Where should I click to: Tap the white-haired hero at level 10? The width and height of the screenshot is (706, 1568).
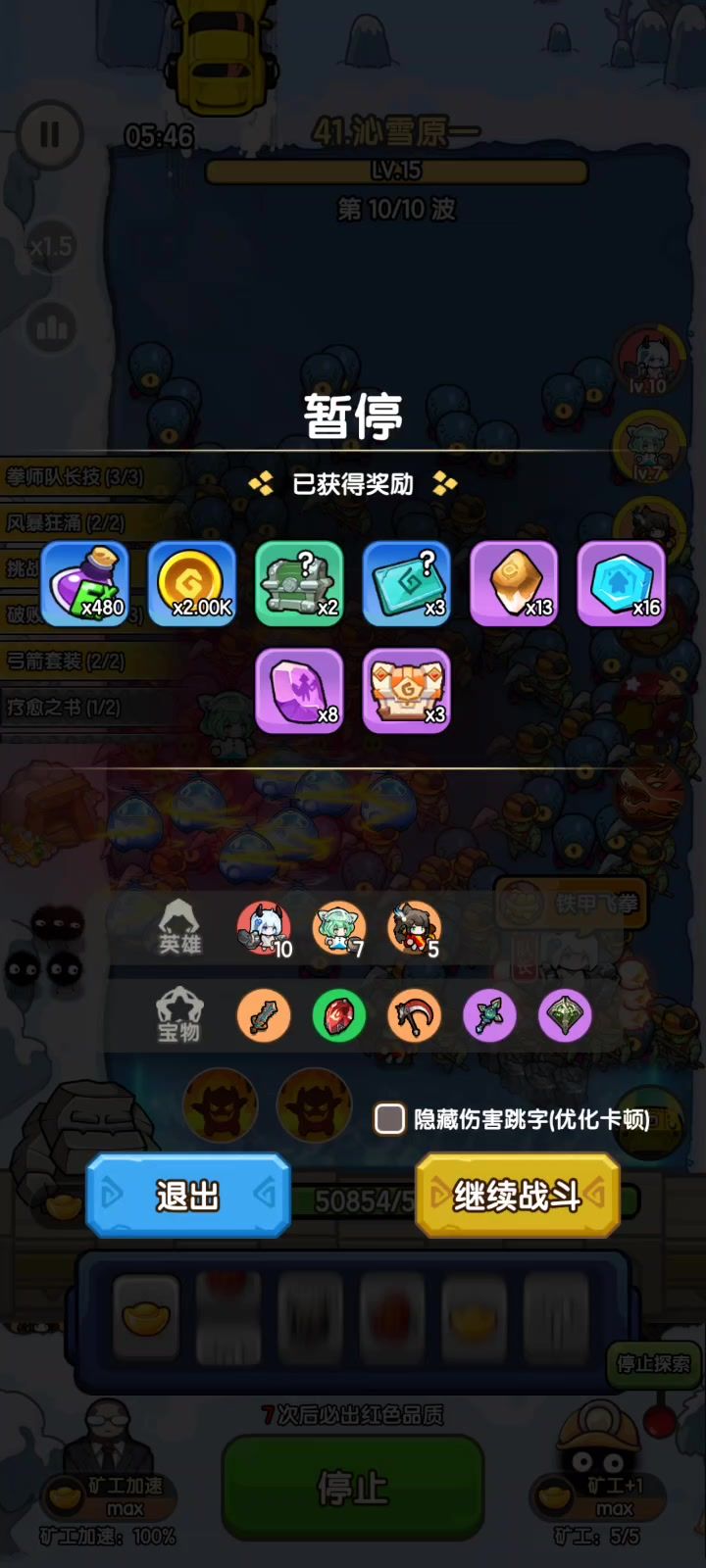click(x=263, y=928)
